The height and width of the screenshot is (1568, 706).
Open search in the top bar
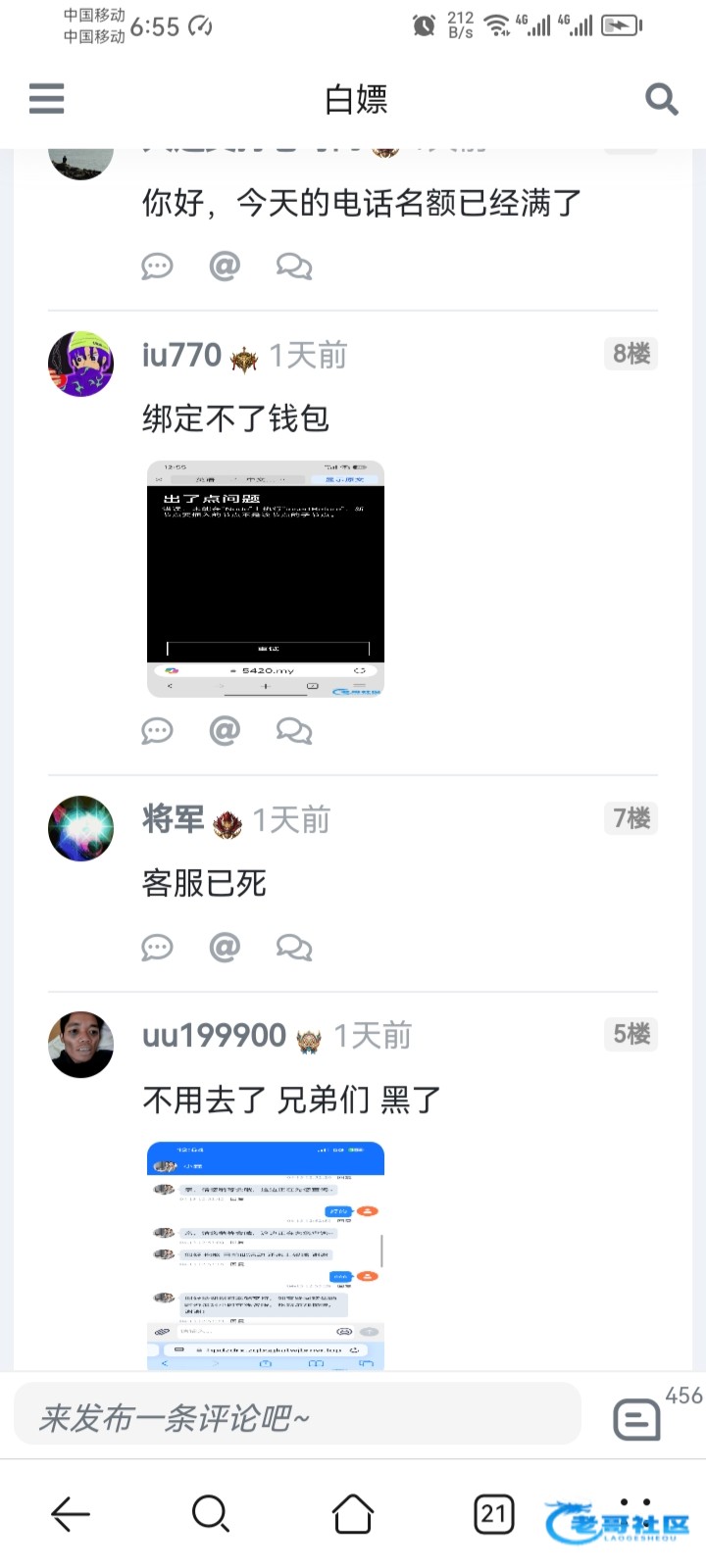pos(662,99)
